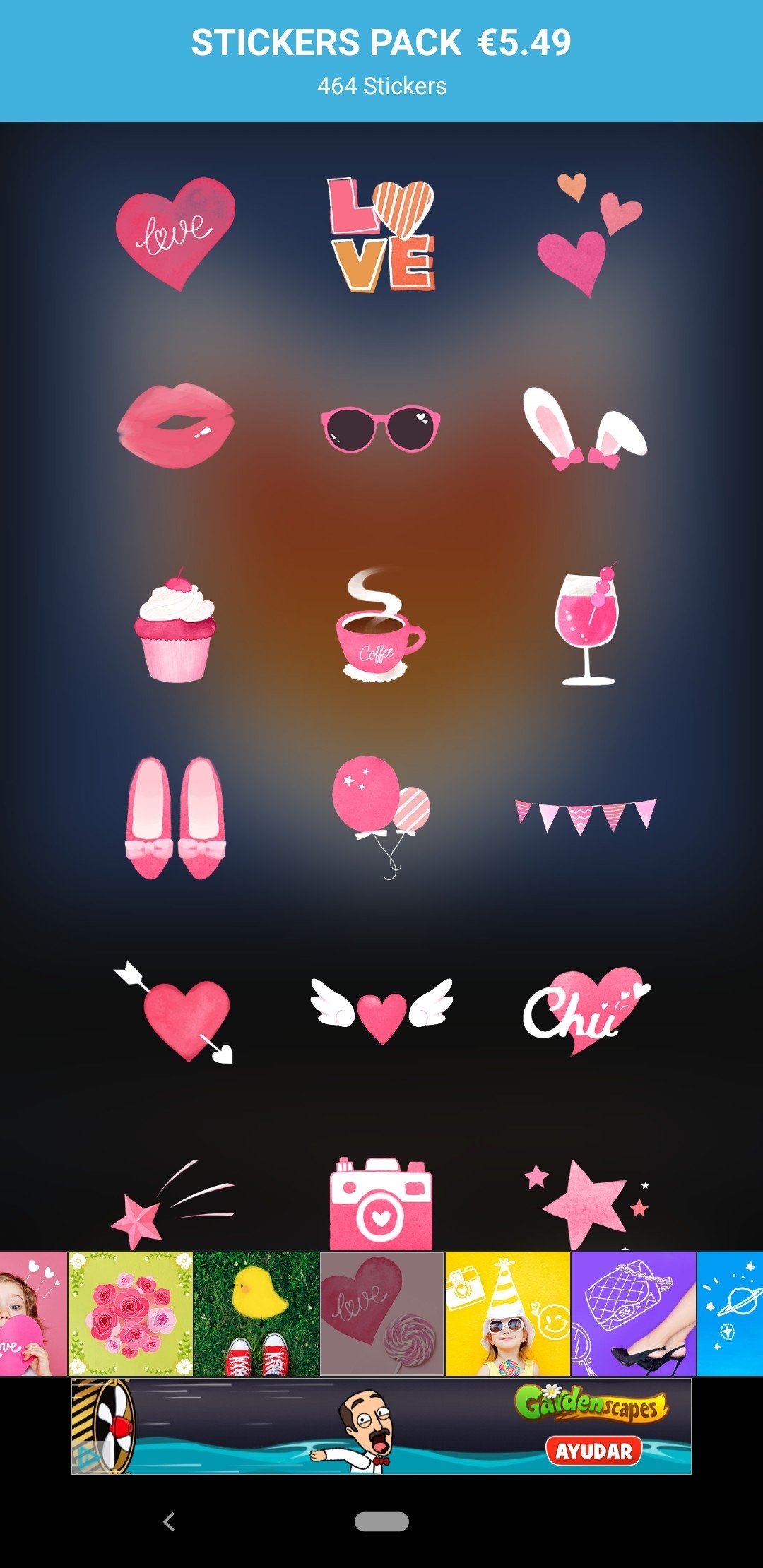Tap AYUDAR on the Gardenscapes ad
Viewport: 763px width, 1568px height.
(593, 1451)
